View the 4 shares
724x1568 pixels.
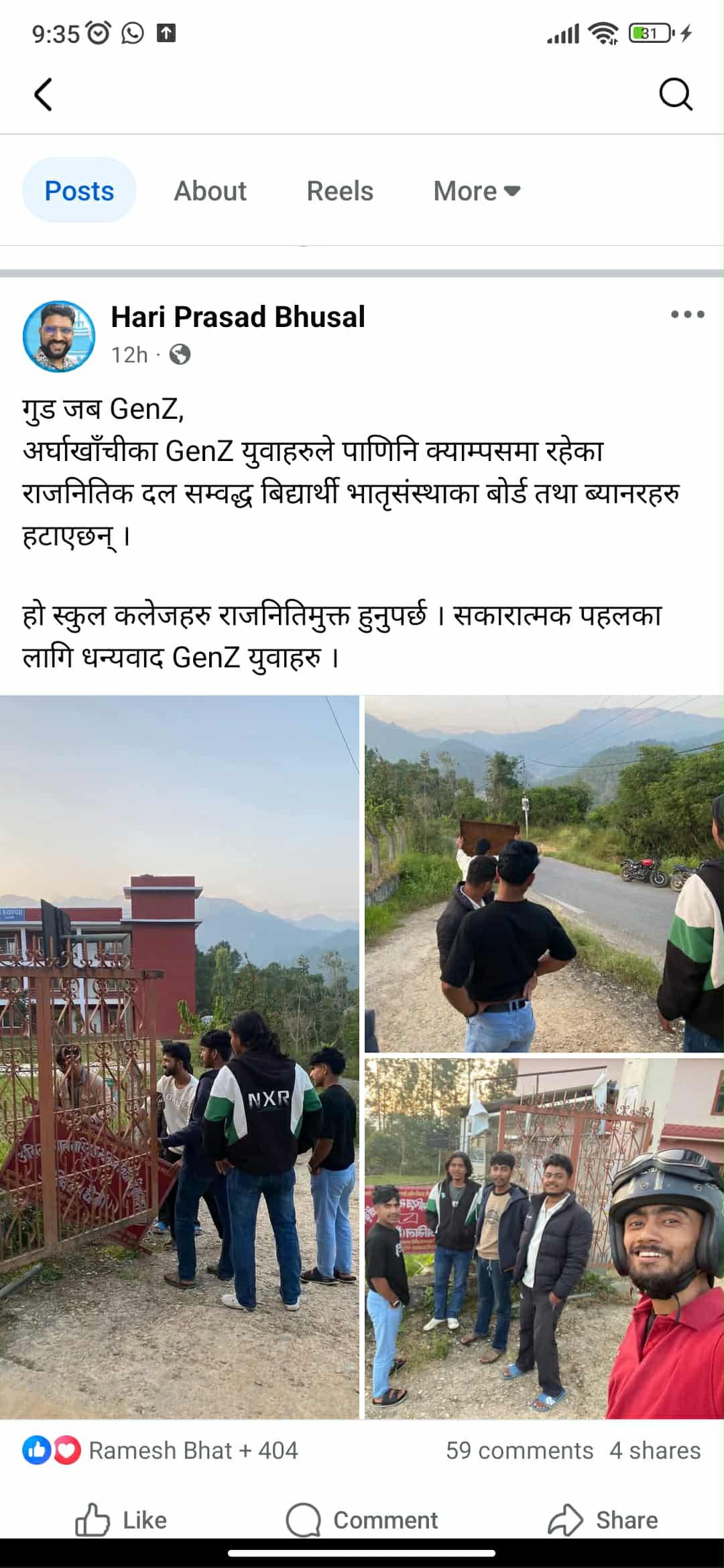[654, 1450]
